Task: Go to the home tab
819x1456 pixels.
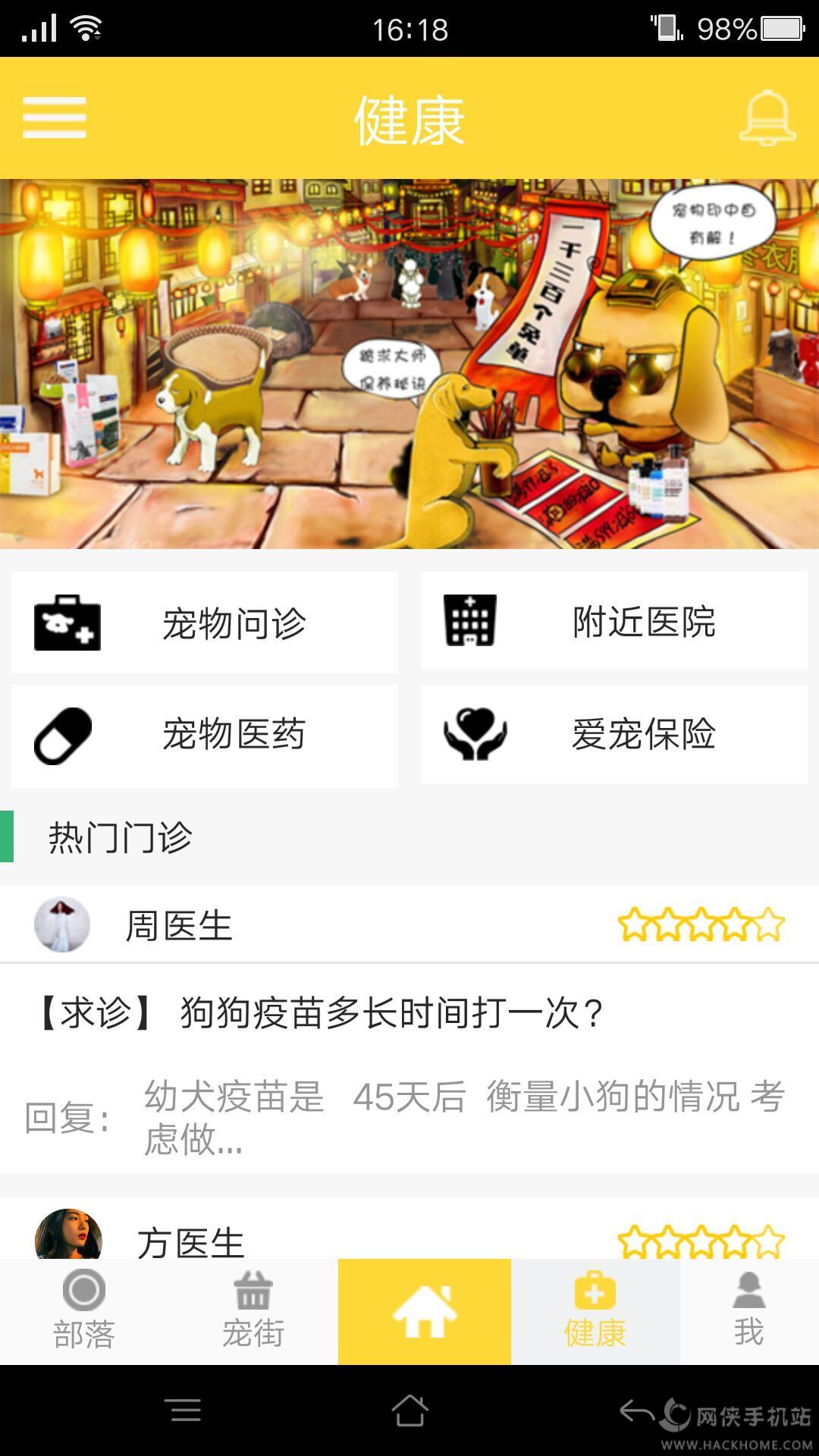Action: 425,1312
